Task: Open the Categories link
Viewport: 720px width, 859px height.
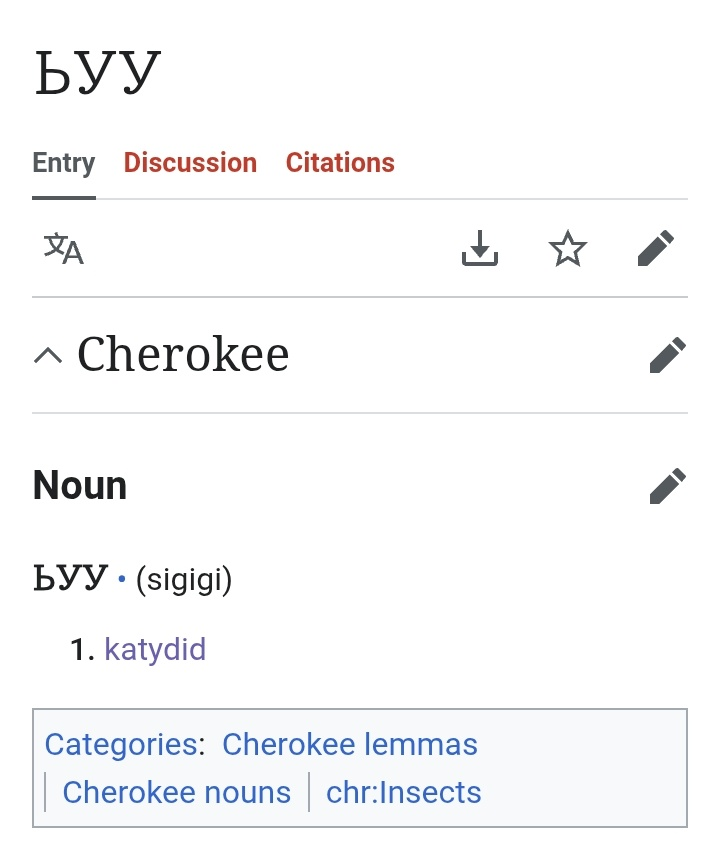Action: pyautogui.click(x=120, y=744)
